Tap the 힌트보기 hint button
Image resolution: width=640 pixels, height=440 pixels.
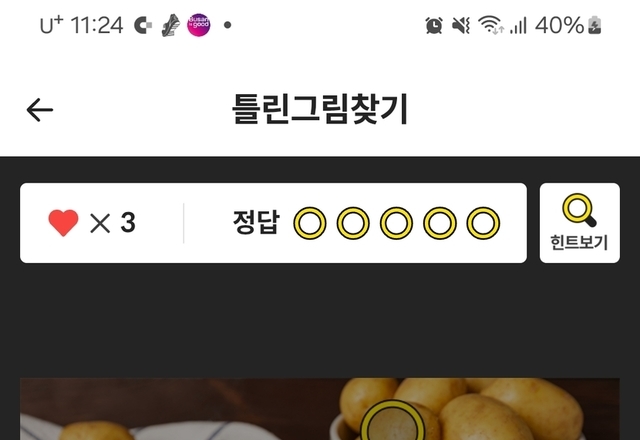coord(579,223)
